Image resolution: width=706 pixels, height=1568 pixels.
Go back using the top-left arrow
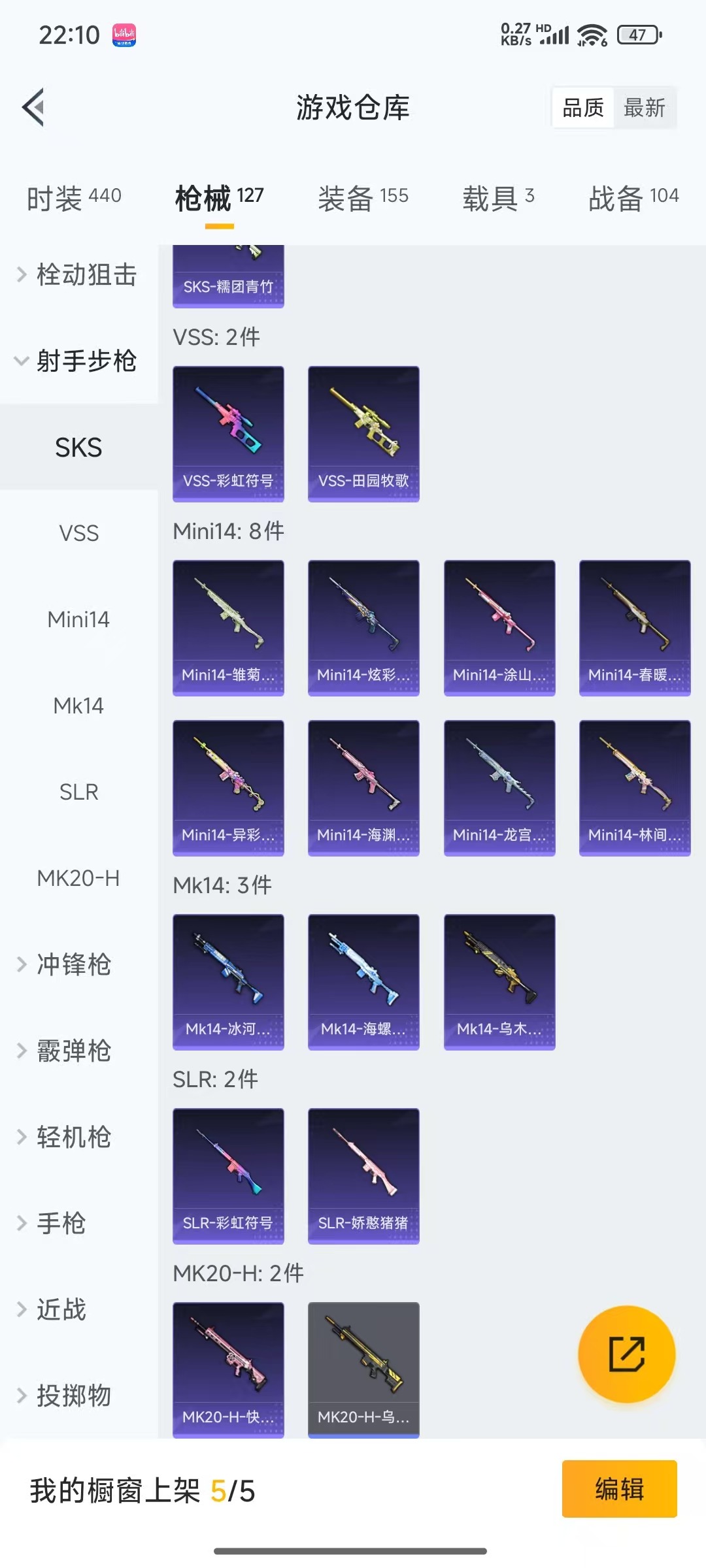click(x=34, y=107)
